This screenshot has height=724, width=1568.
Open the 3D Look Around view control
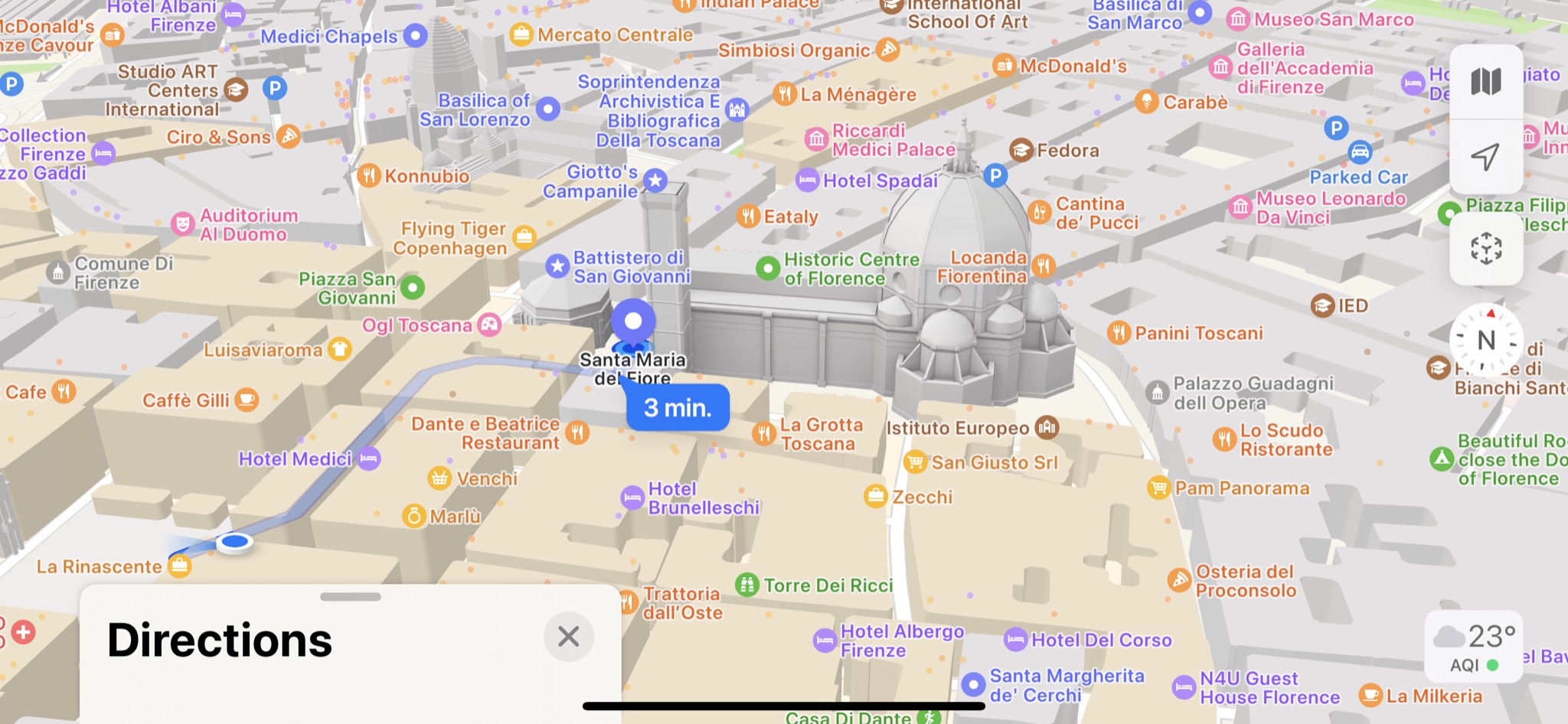pos(1486,249)
